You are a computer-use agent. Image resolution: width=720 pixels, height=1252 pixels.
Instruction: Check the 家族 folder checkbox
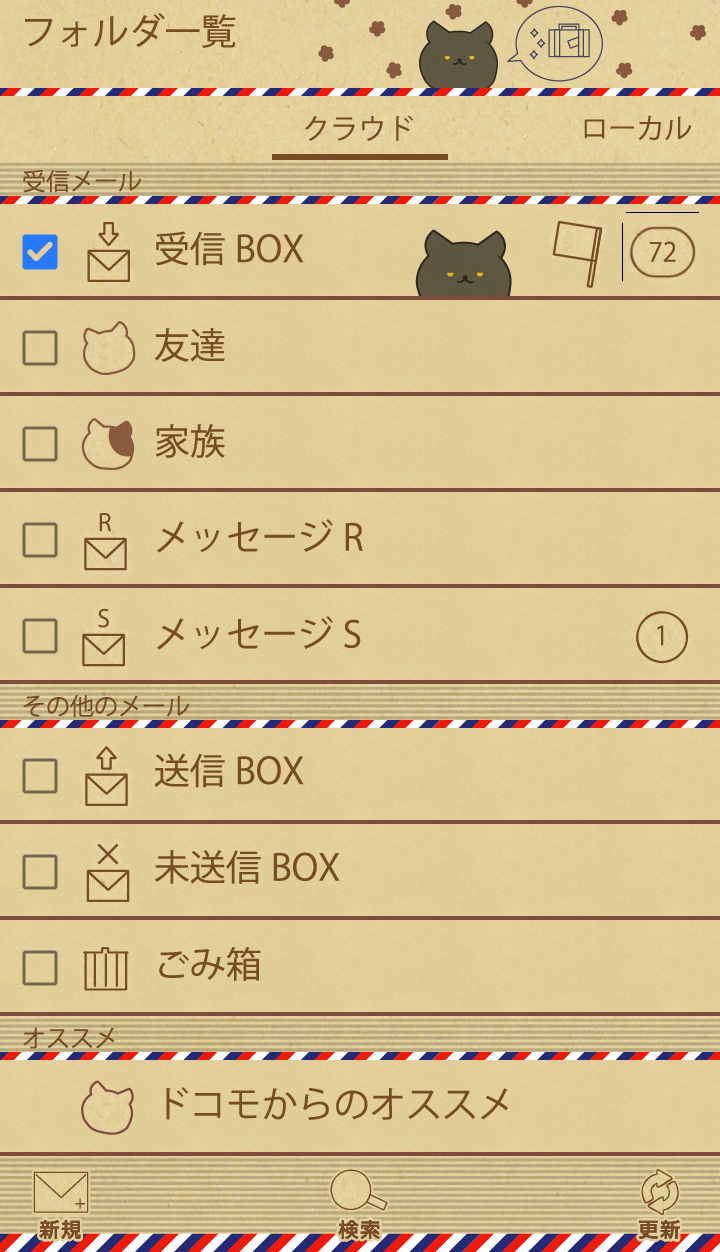tap(40, 444)
